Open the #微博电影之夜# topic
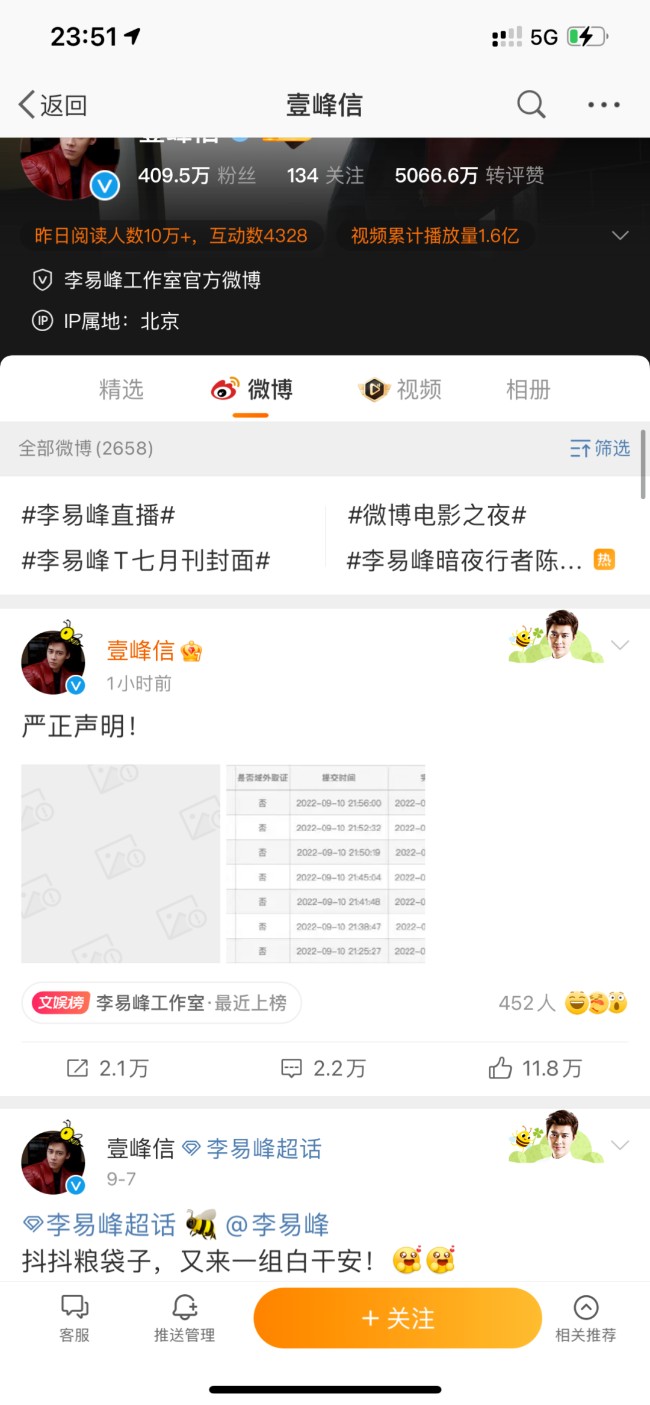 click(437, 516)
